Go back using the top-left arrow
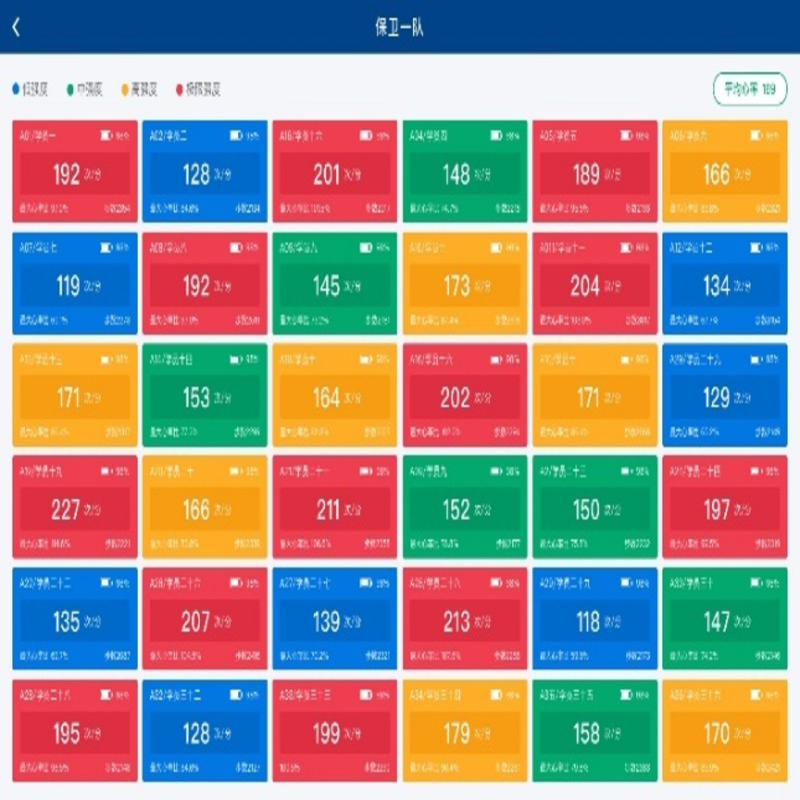800x800 pixels. point(16,27)
